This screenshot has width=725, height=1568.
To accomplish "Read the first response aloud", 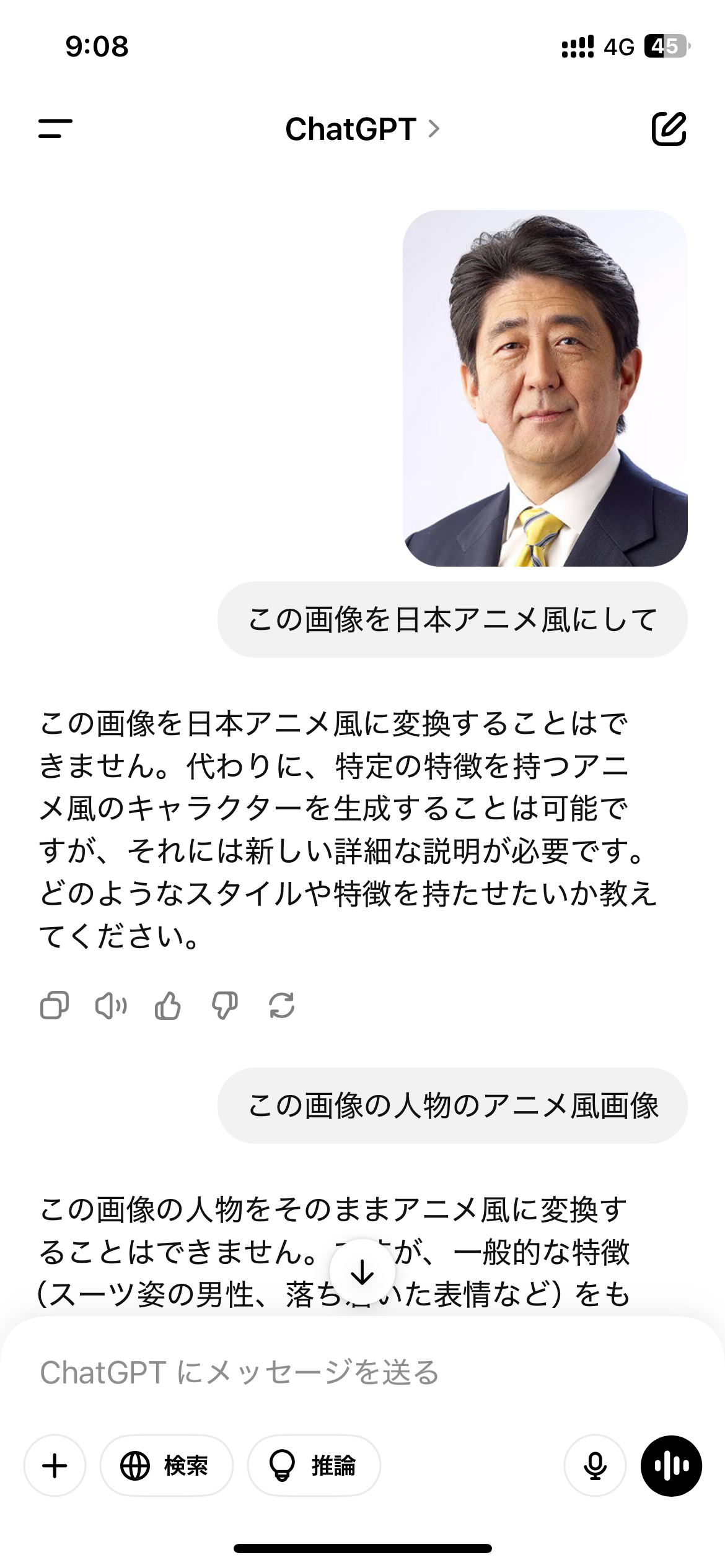I will (x=111, y=1005).
